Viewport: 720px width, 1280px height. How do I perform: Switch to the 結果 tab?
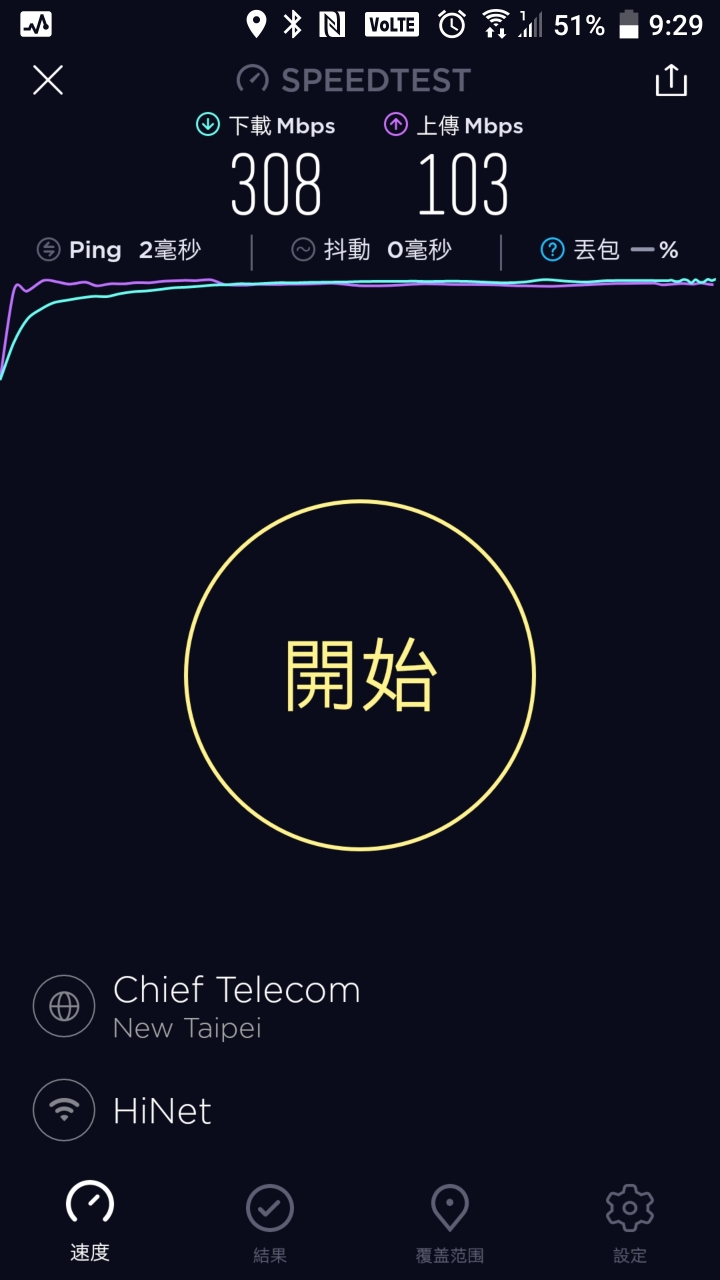270,1222
